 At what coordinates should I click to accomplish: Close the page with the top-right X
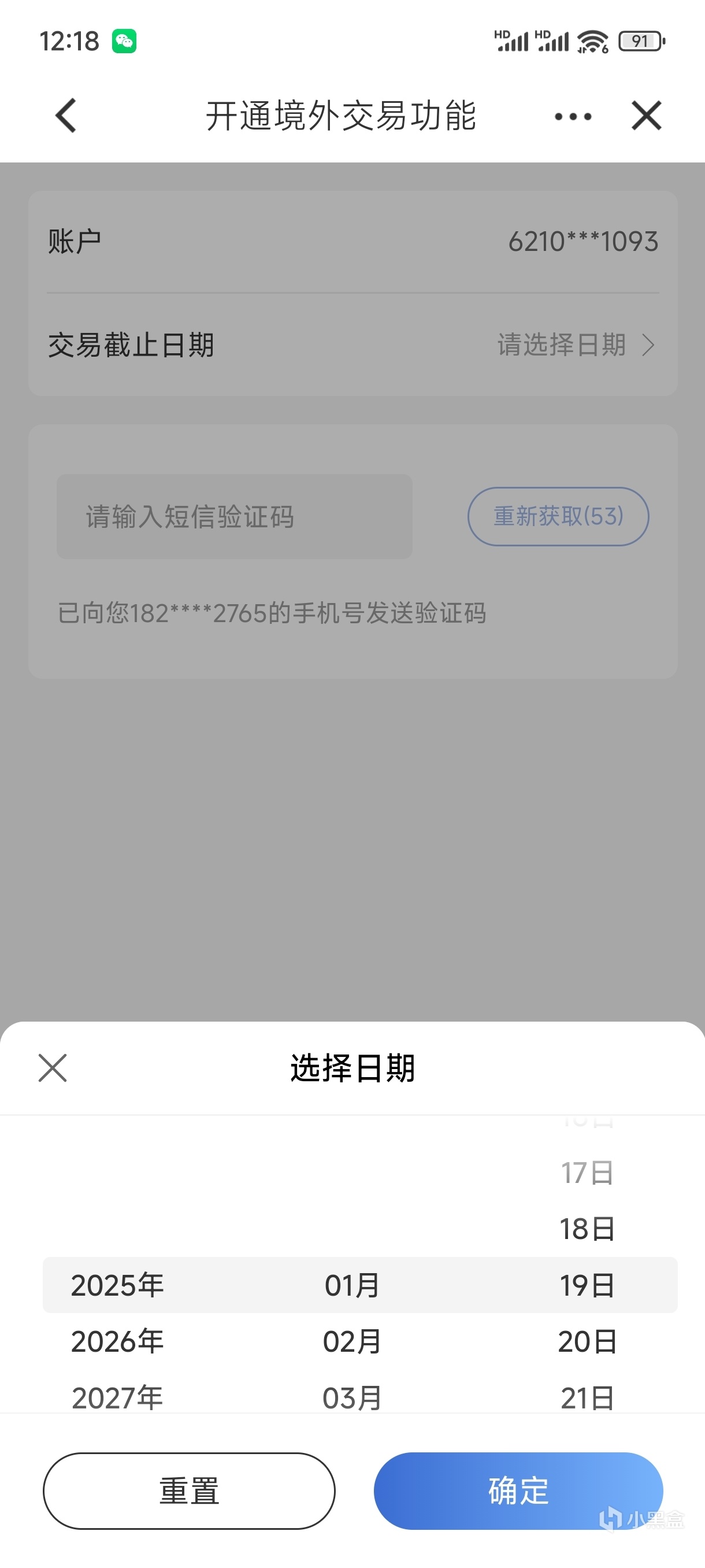(x=646, y=116)
